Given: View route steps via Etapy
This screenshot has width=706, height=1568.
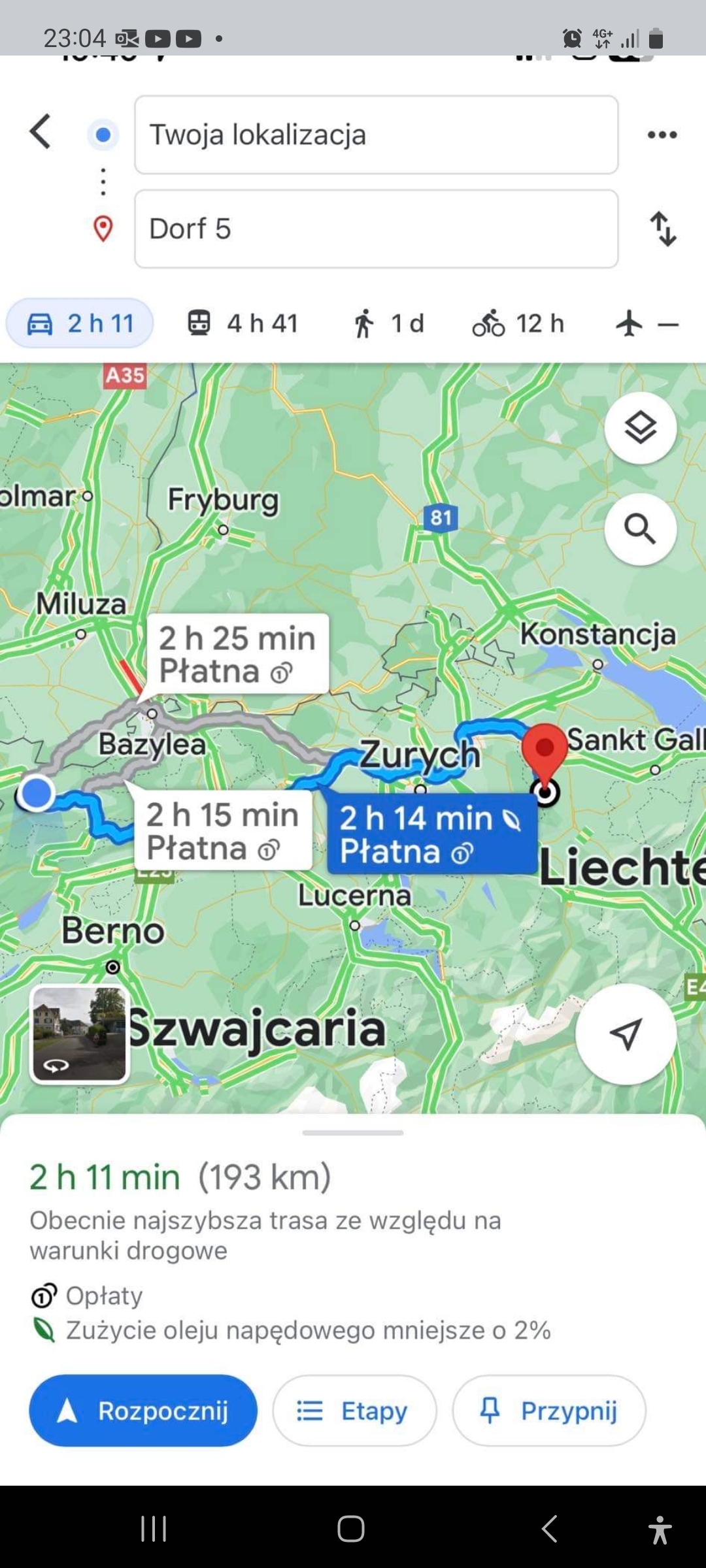Looking at the screenshot, I should pyautogui.click(x=354, y=1411).
